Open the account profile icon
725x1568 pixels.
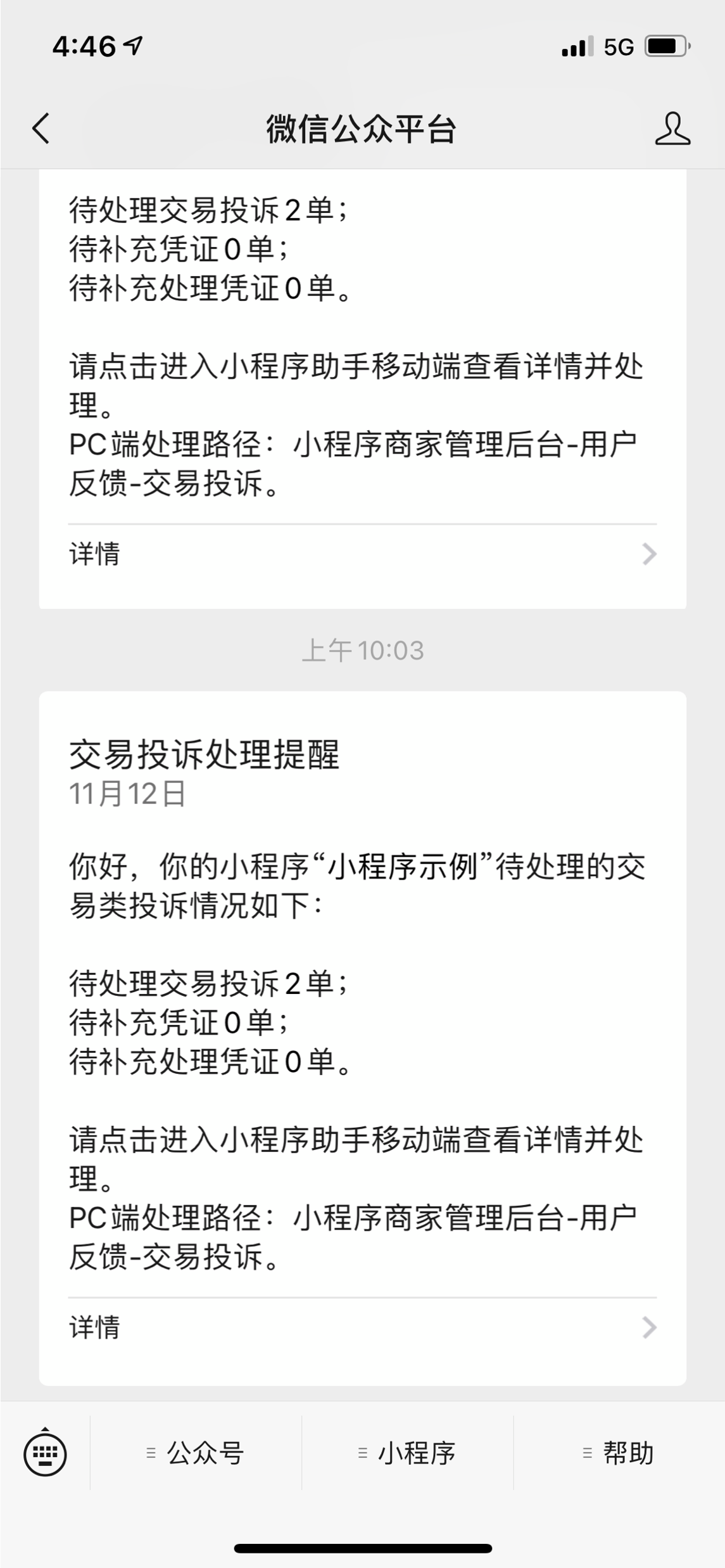coord(672,129)
